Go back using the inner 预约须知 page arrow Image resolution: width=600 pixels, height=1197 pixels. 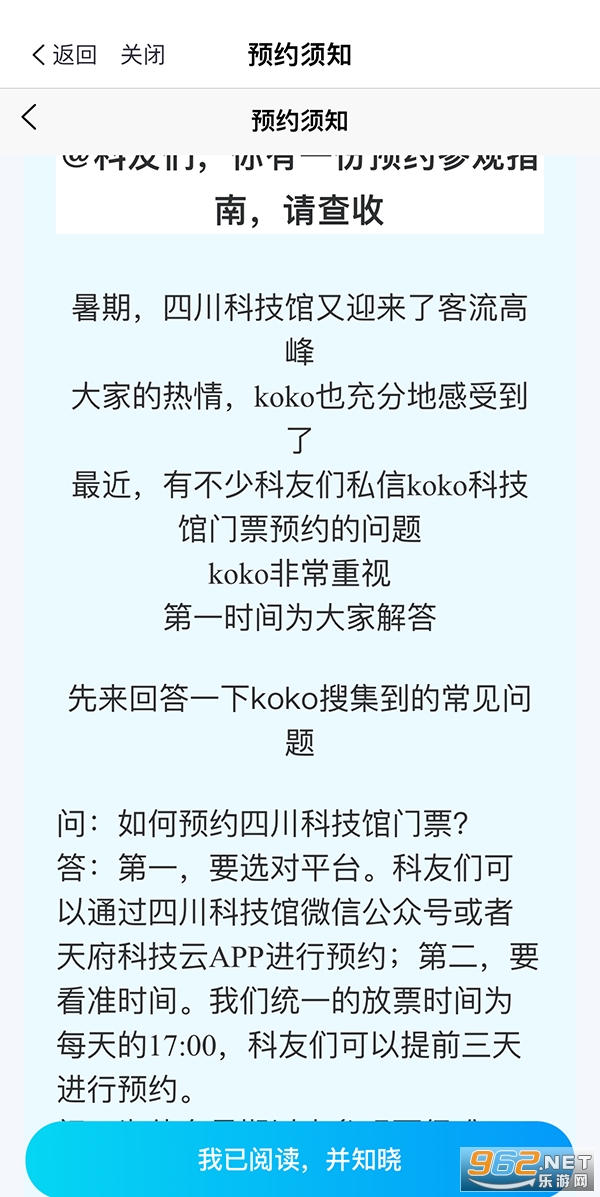(x=29, y=118)
